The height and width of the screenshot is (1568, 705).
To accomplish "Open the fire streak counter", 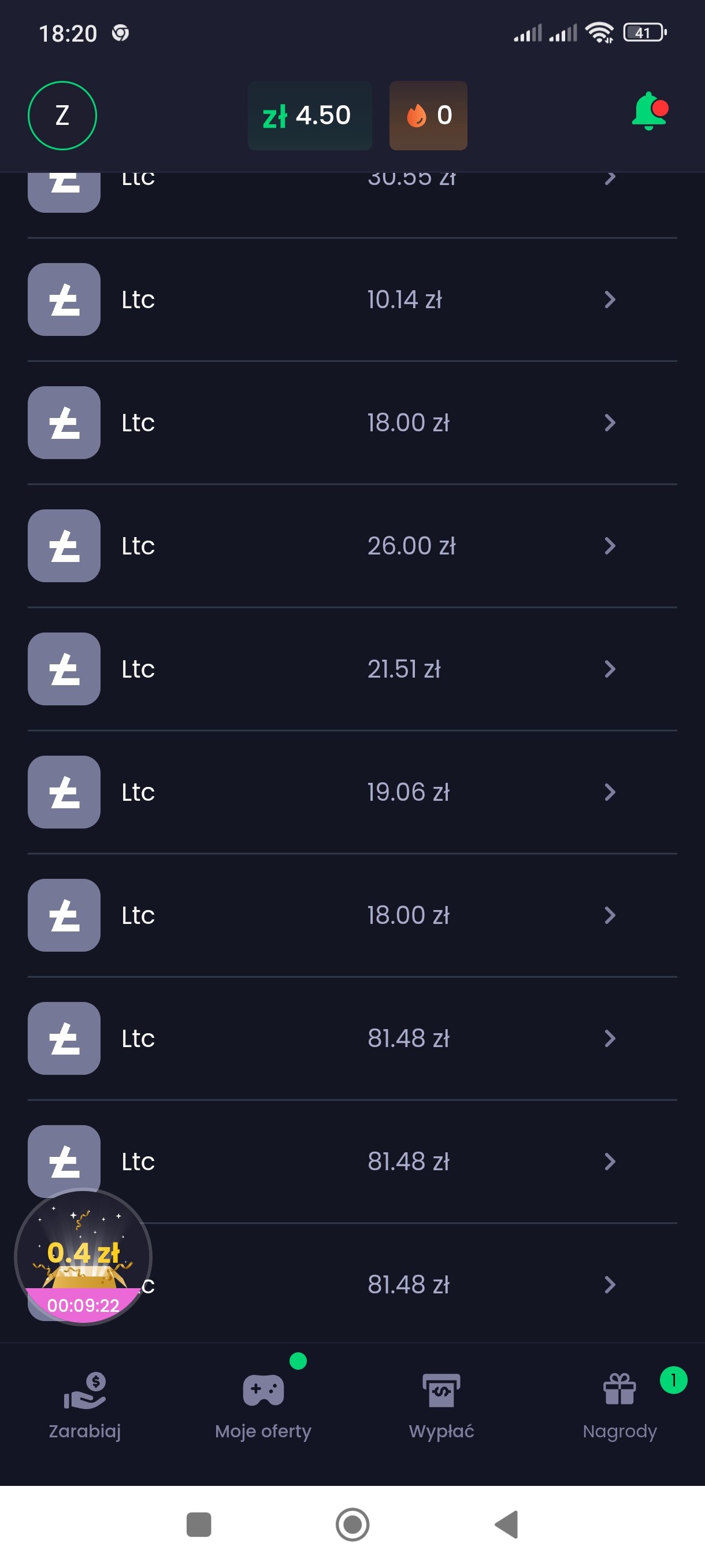I will [x=428, y=116].
